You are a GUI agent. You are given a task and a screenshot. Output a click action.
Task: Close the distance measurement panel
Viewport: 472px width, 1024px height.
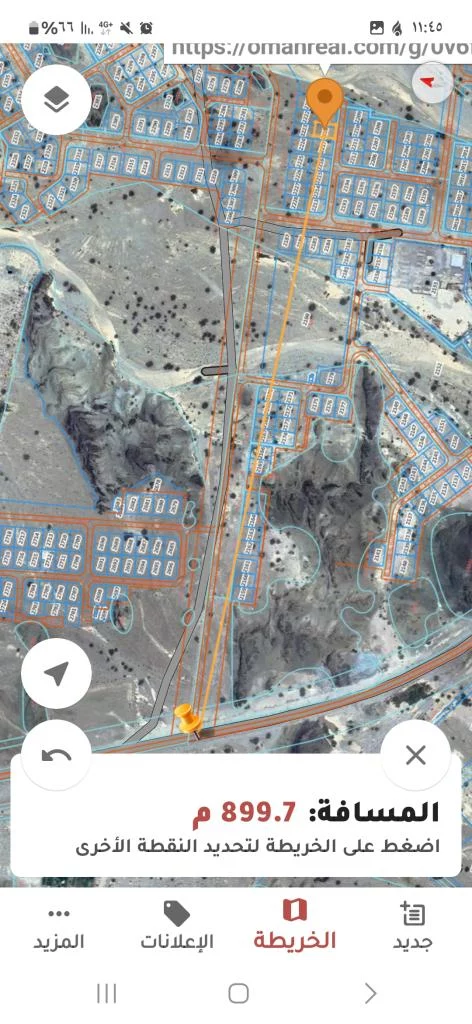click(x=415, y=756)
